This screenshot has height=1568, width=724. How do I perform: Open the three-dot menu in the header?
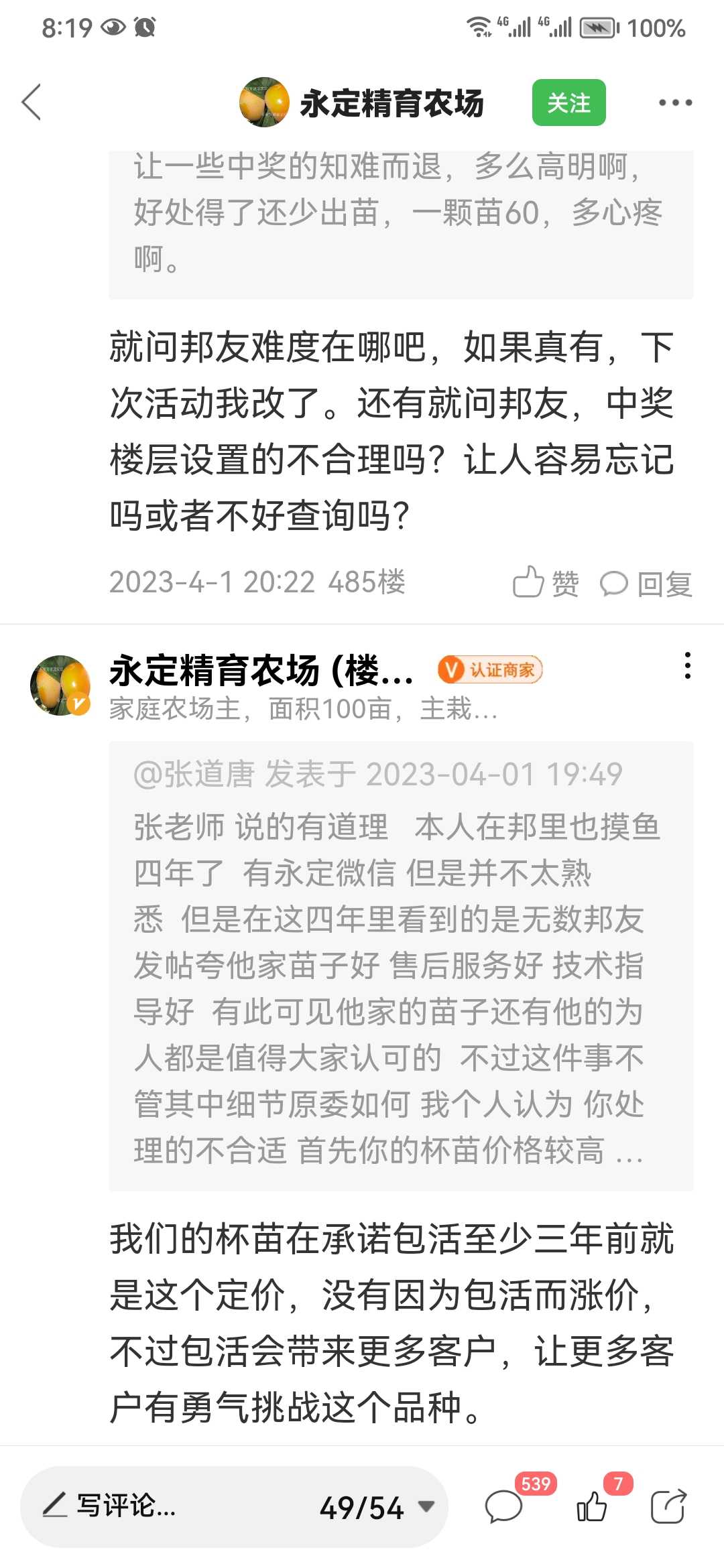tap(675, 103)
